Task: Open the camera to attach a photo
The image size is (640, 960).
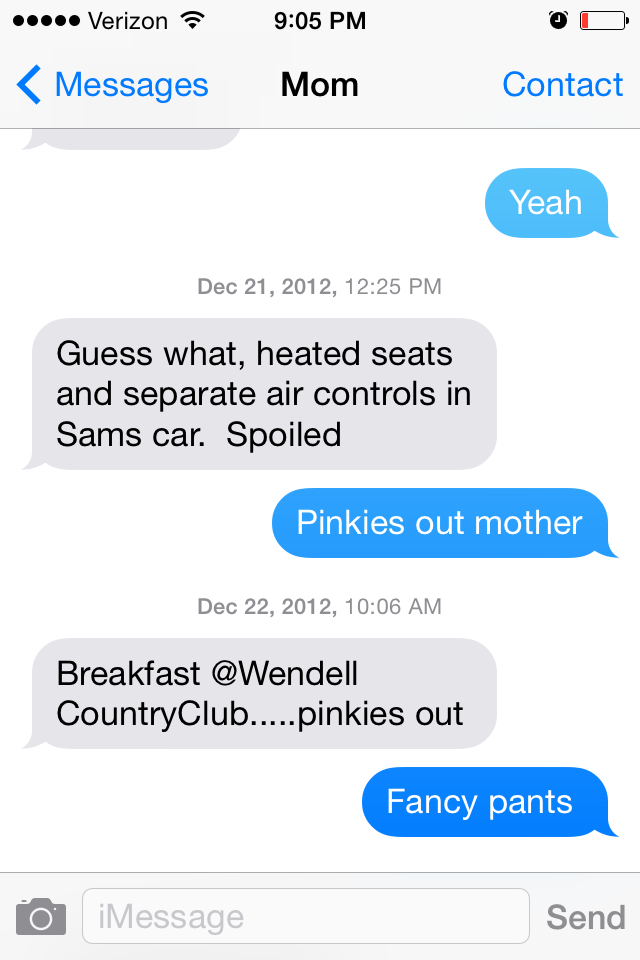Action: coord(41,916)
